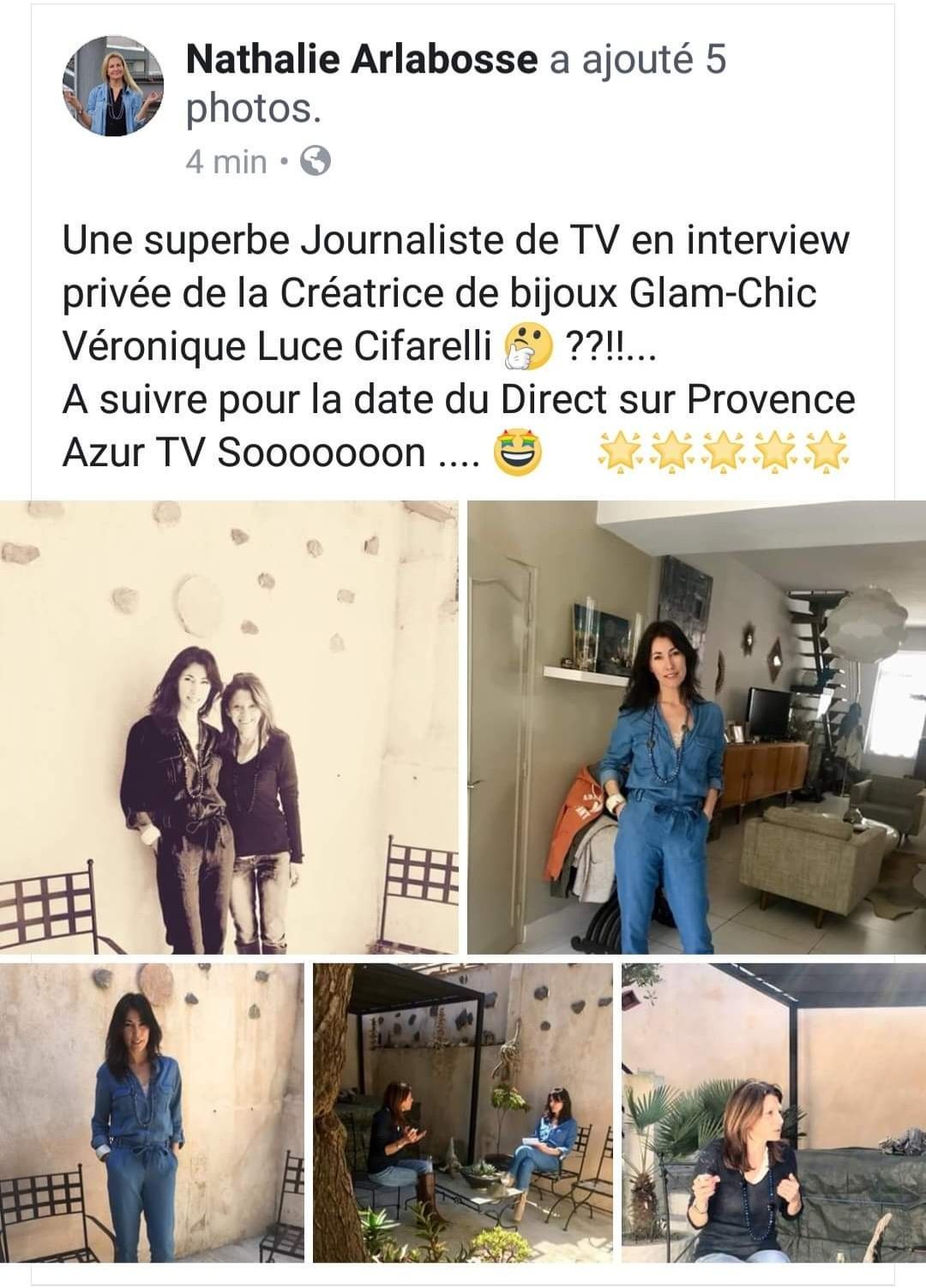The image size is (926, 1288).
Task: View the photo of woman in living room
Action: coord(696,727)
